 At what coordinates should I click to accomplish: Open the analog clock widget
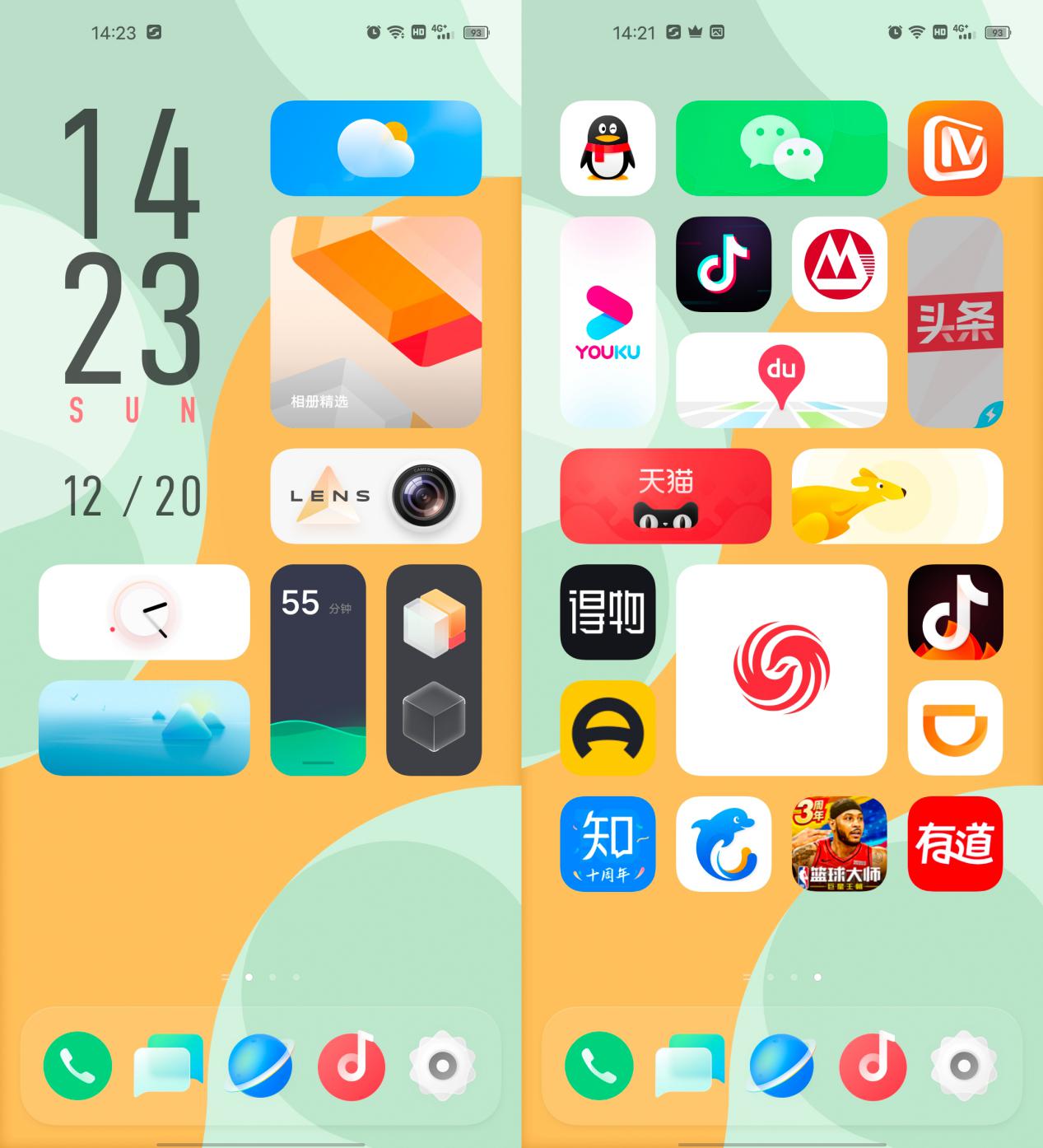(144, 612)
